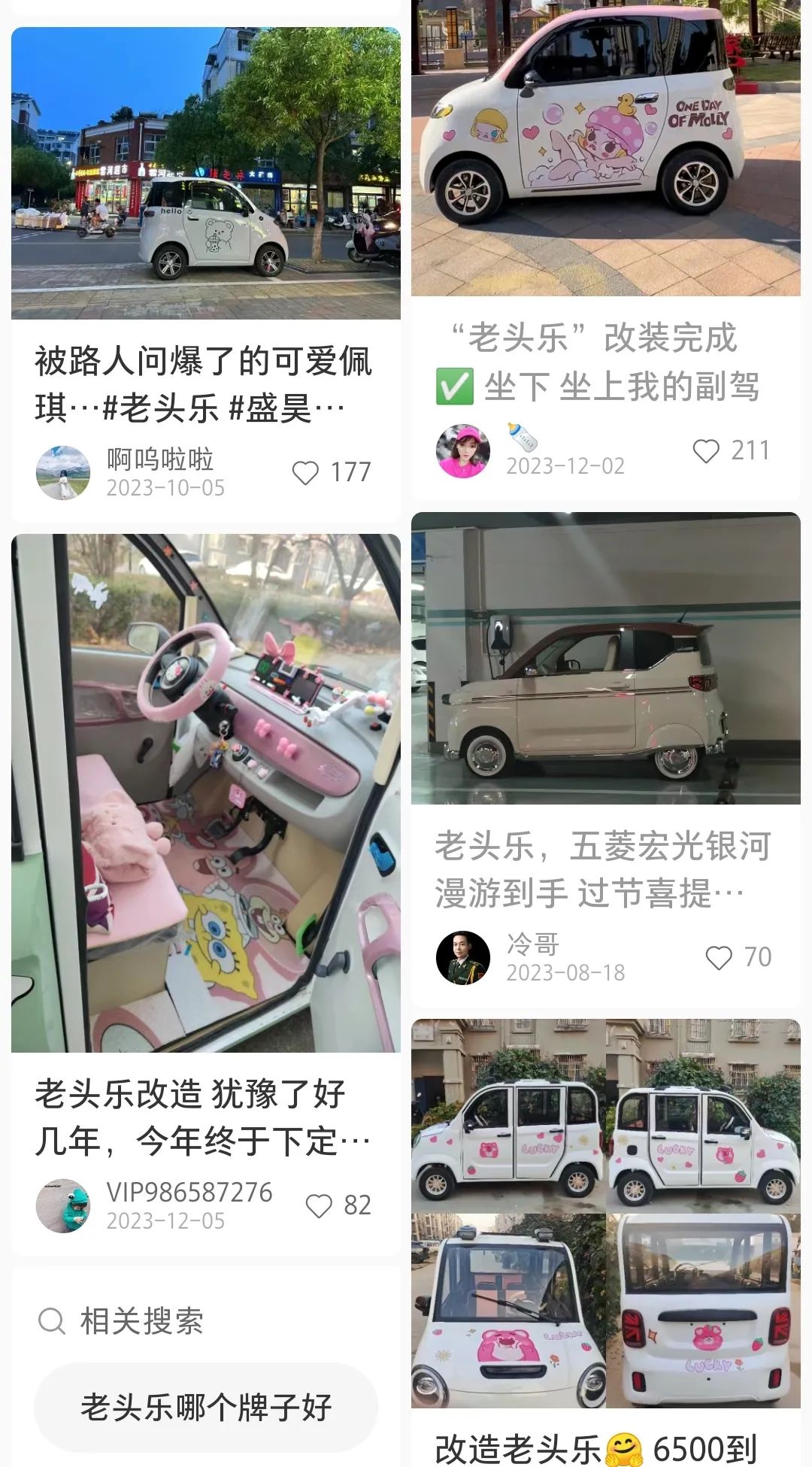
Task: Open the post about 被路人问爆了的可爱佩琪
Action: pyautogui.click(x=203, y=383)
